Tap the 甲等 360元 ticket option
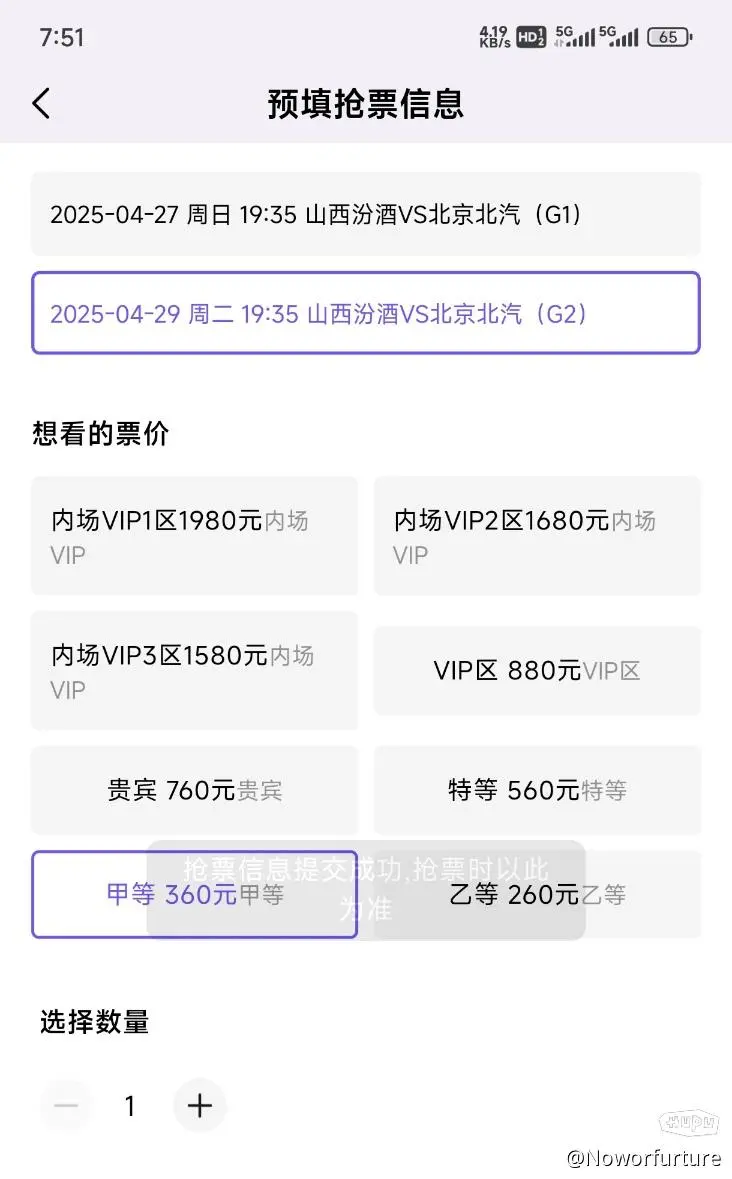This screenshot has height=1179, width=732. (194, 894)
